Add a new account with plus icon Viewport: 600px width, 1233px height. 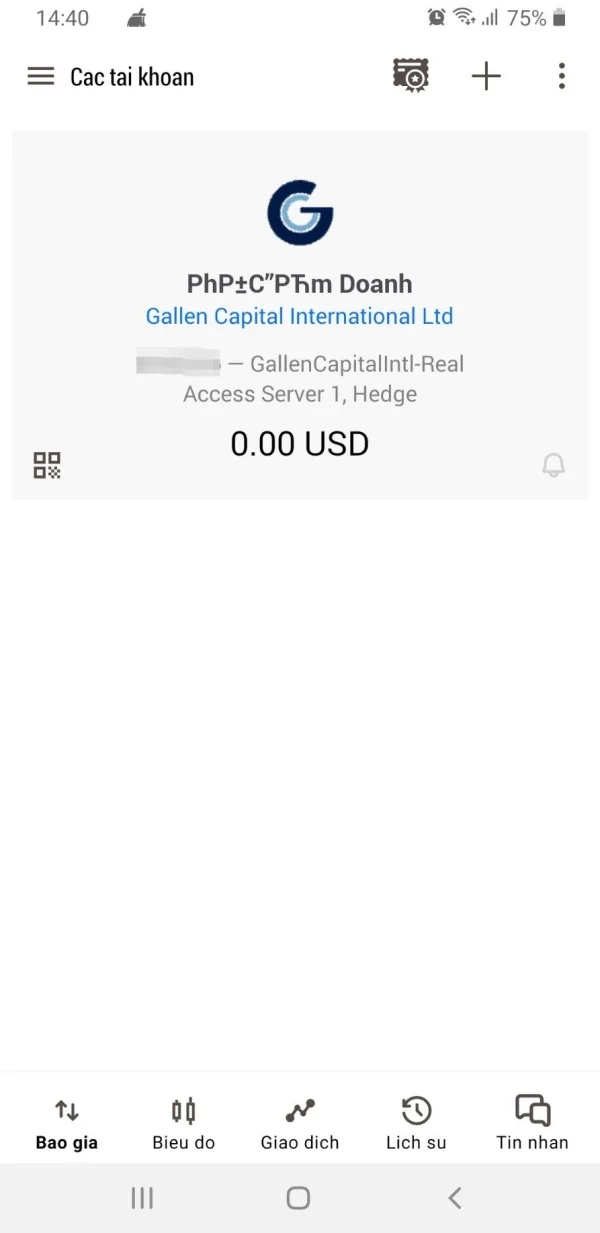coord(486,76)
